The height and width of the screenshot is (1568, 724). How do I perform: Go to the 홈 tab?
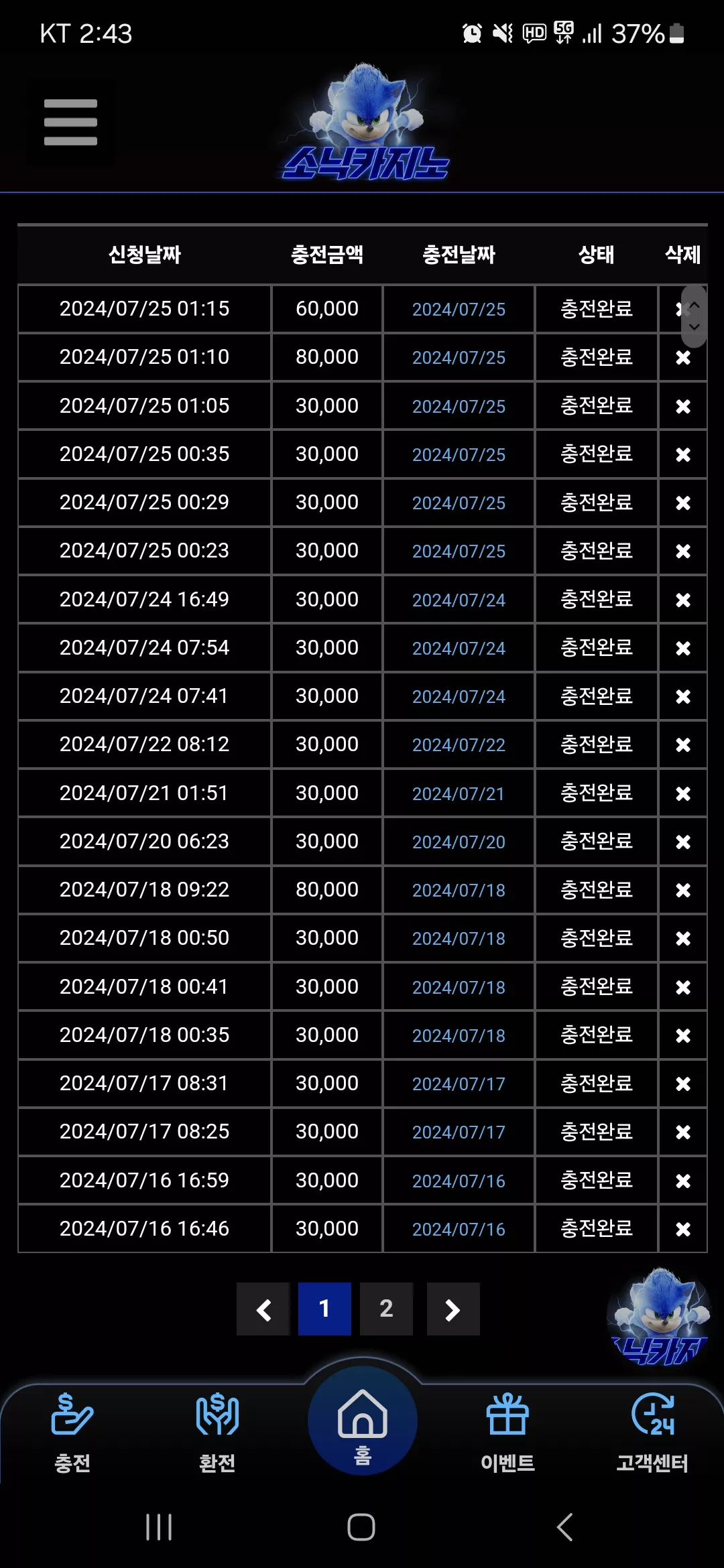coord(363,1421)
